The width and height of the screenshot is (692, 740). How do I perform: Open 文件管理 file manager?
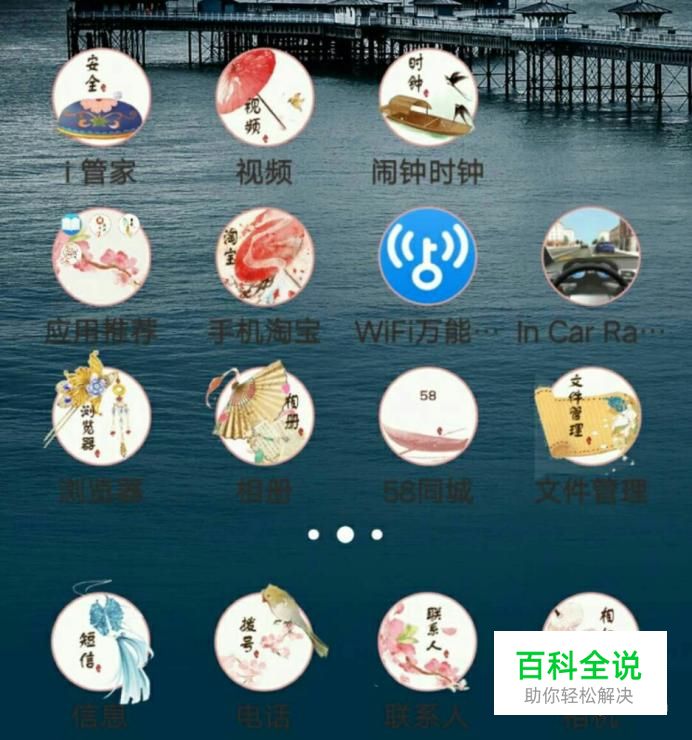coord(590,416)
